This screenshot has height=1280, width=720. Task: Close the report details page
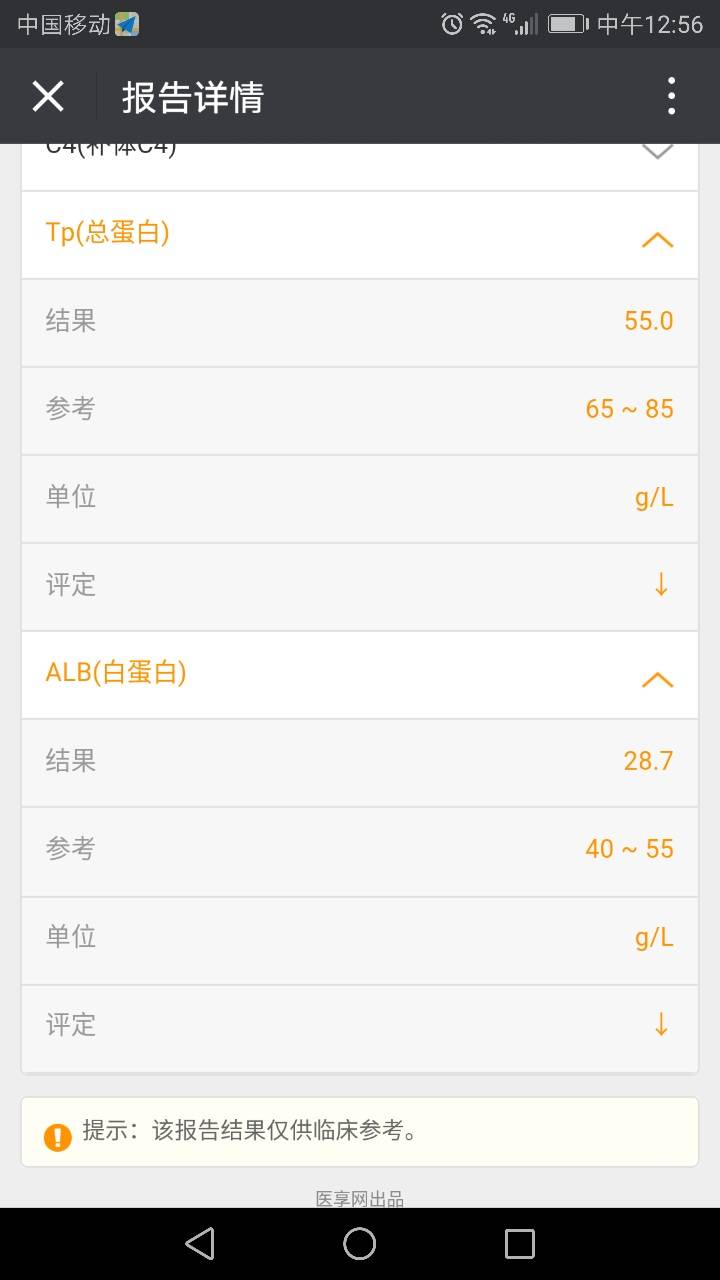[x=48, y=97]
